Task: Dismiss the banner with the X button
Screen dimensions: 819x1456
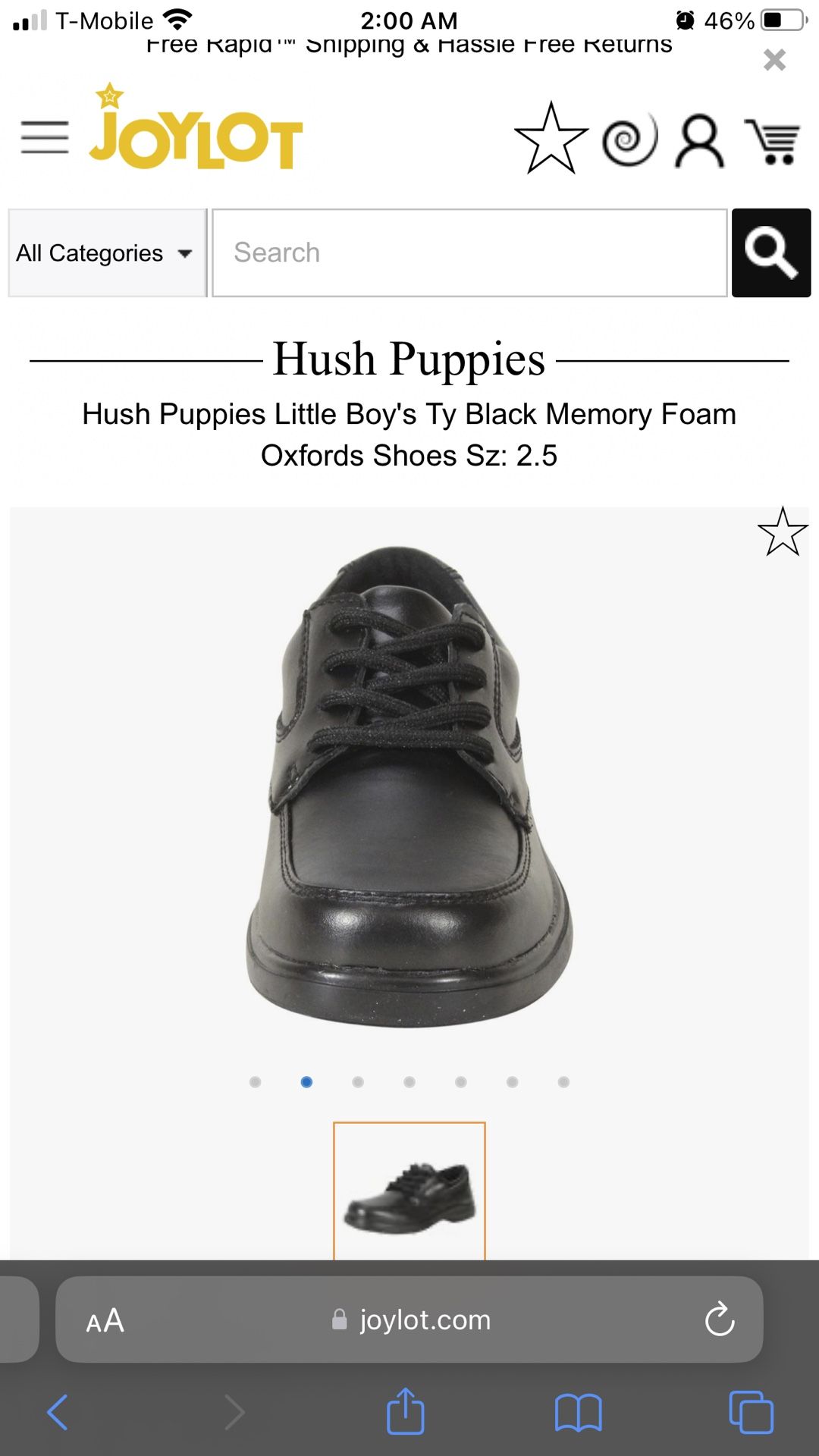Action: (774, 60)
